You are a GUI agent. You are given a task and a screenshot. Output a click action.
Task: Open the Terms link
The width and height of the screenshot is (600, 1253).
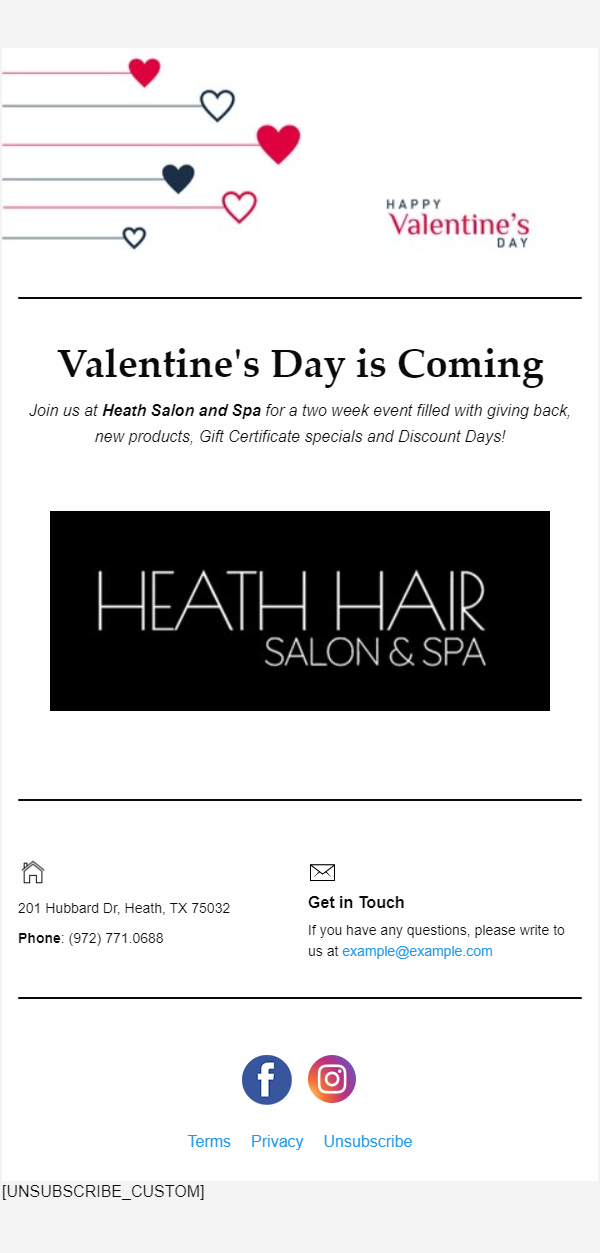(209, 1141)
